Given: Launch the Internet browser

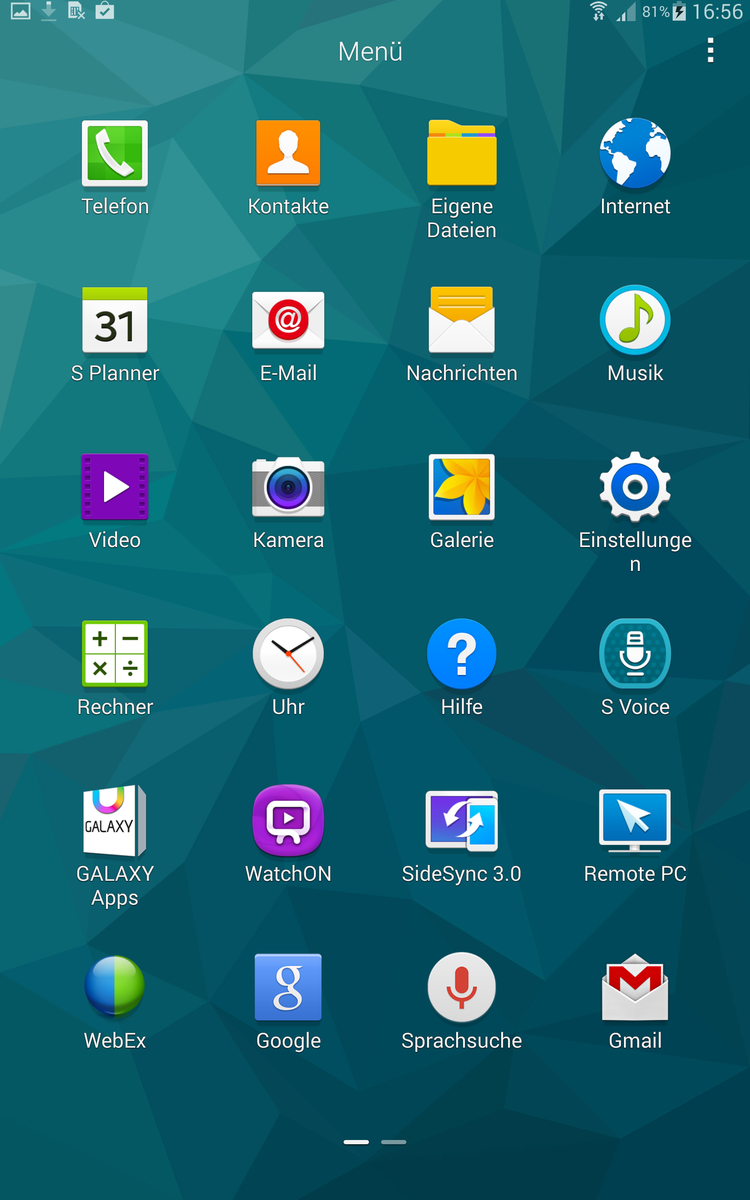Looking at the screenshot, I should point(635,154).
